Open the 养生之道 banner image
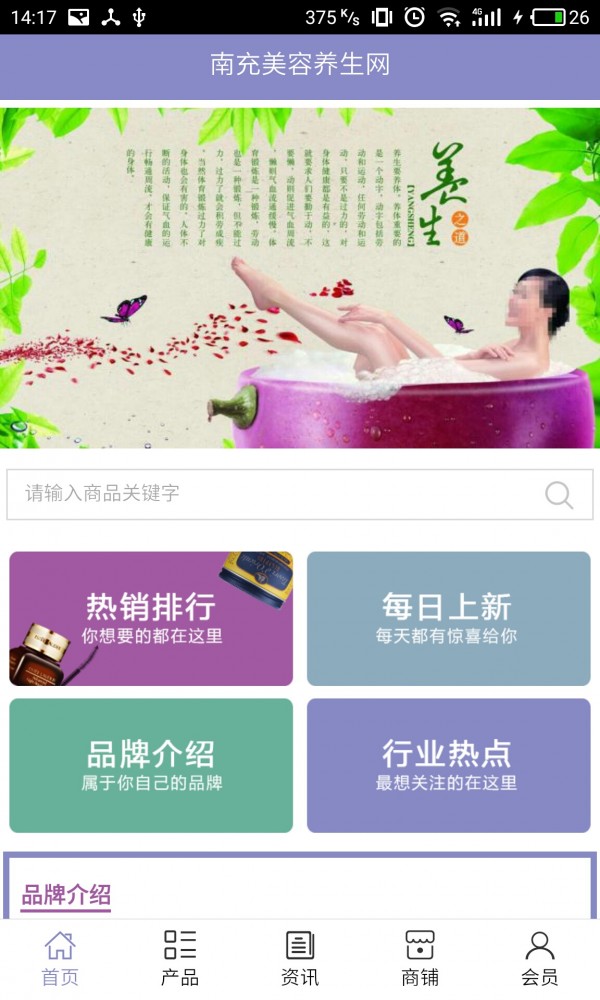 pyautogui.click(x=300, y=278)
